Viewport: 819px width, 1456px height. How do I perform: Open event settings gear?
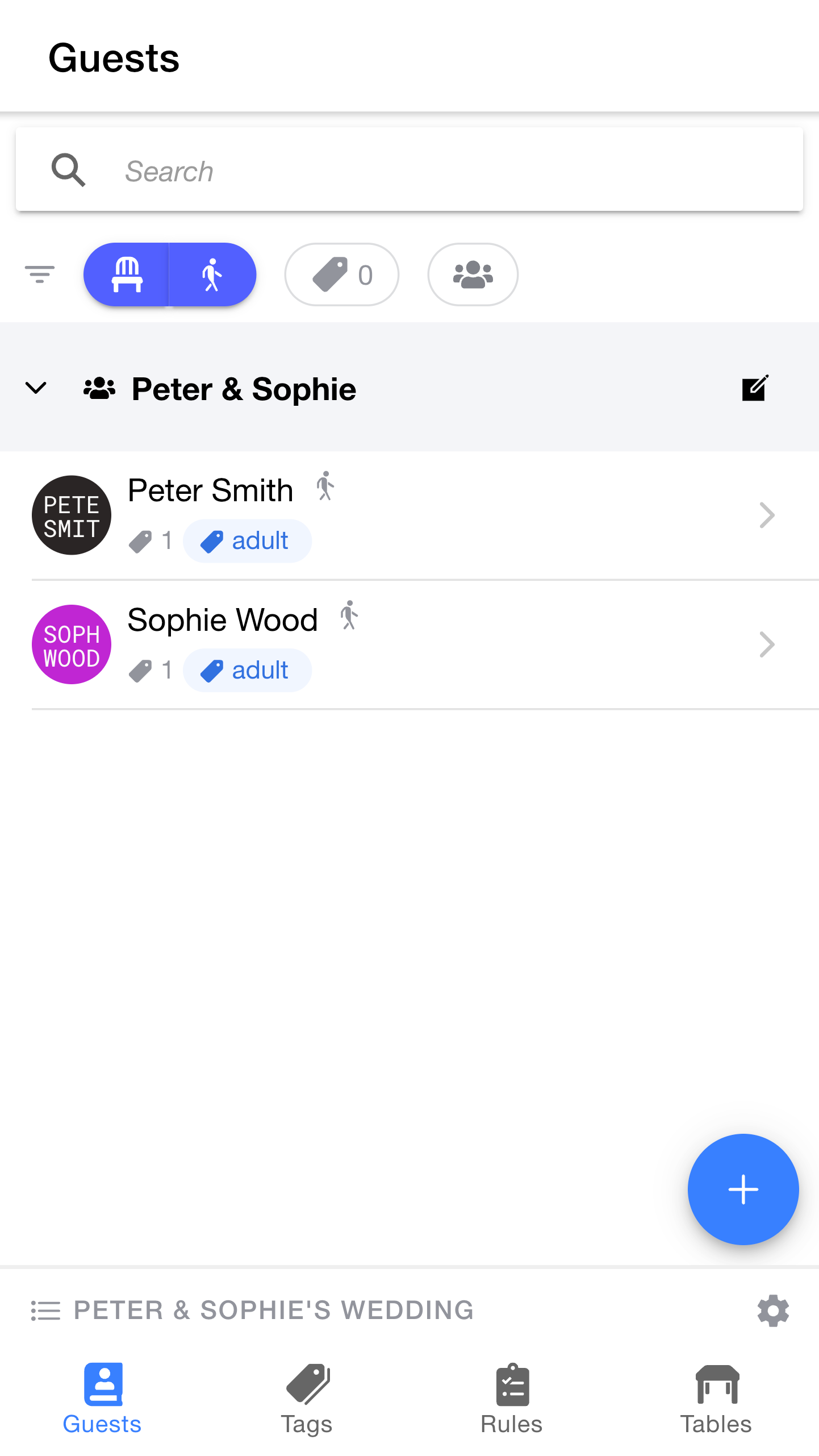tap(773, 1310)
